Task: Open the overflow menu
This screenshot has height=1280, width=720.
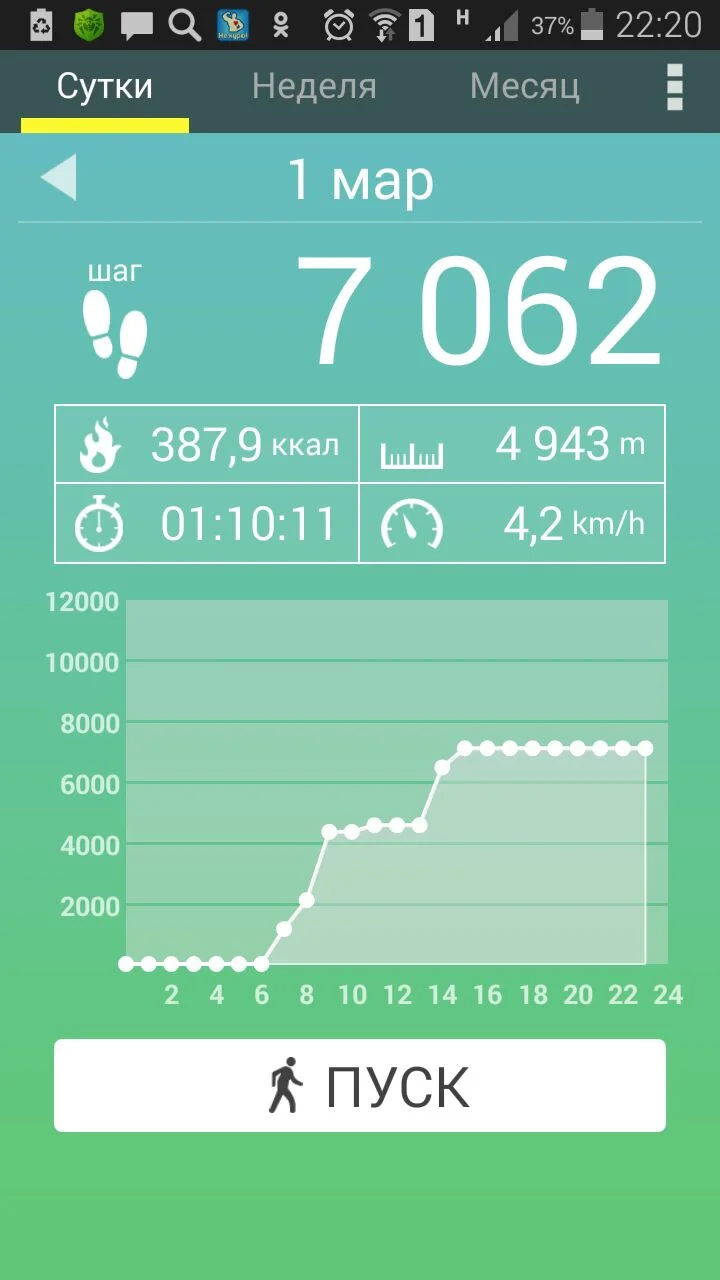Action: [675, 88]
